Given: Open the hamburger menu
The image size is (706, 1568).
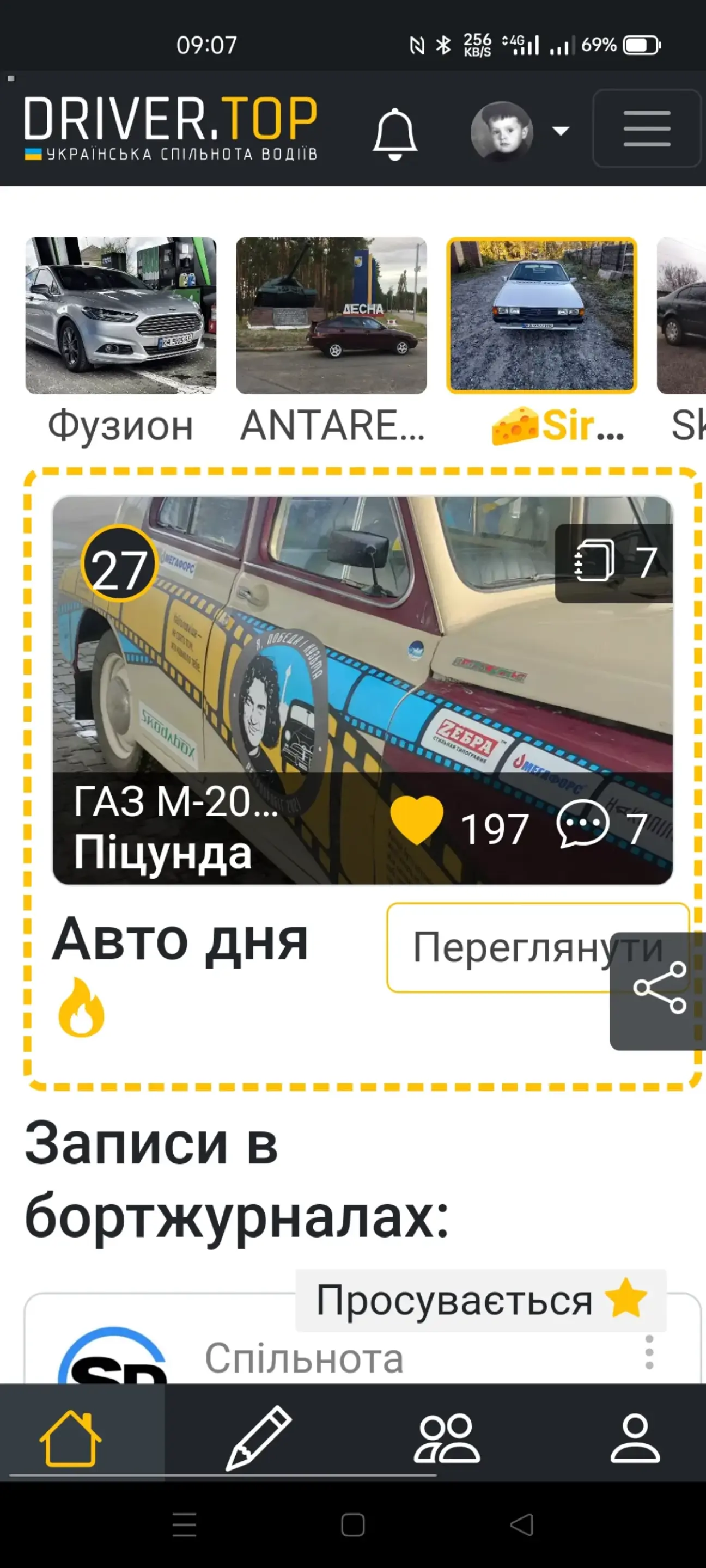Looking at the screenshot, I should pos(646,128).
